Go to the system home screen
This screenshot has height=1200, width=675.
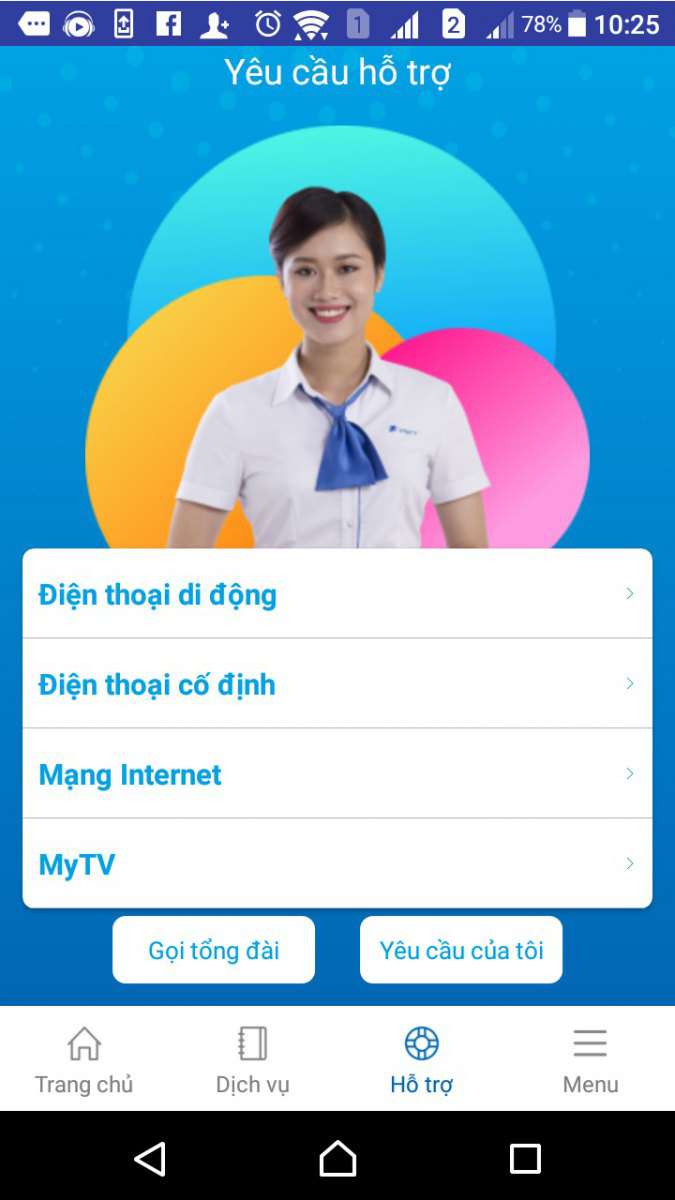tap(338, 1158)
